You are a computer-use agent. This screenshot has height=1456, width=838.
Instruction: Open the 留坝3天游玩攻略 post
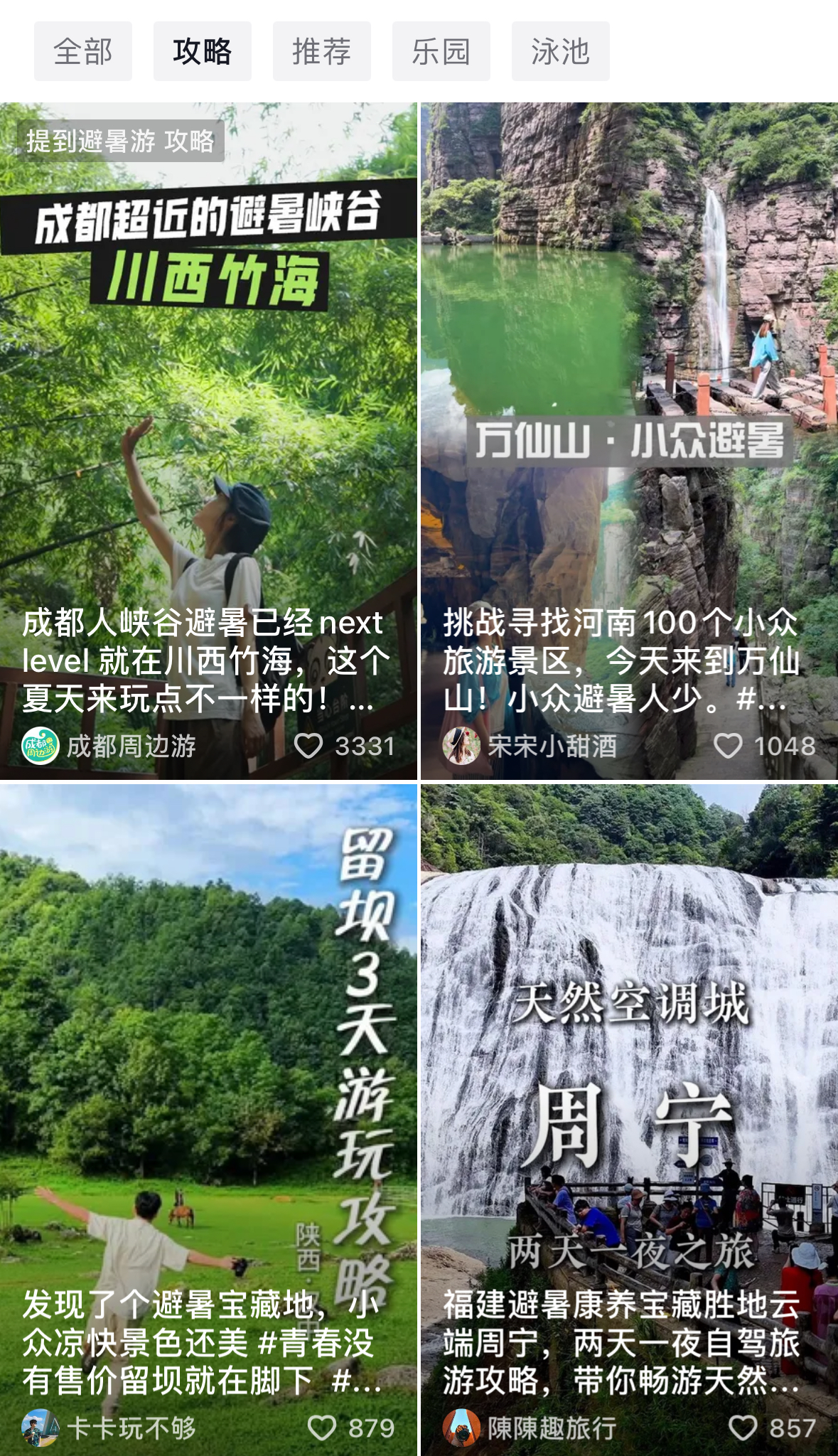tap(208, 1066)
